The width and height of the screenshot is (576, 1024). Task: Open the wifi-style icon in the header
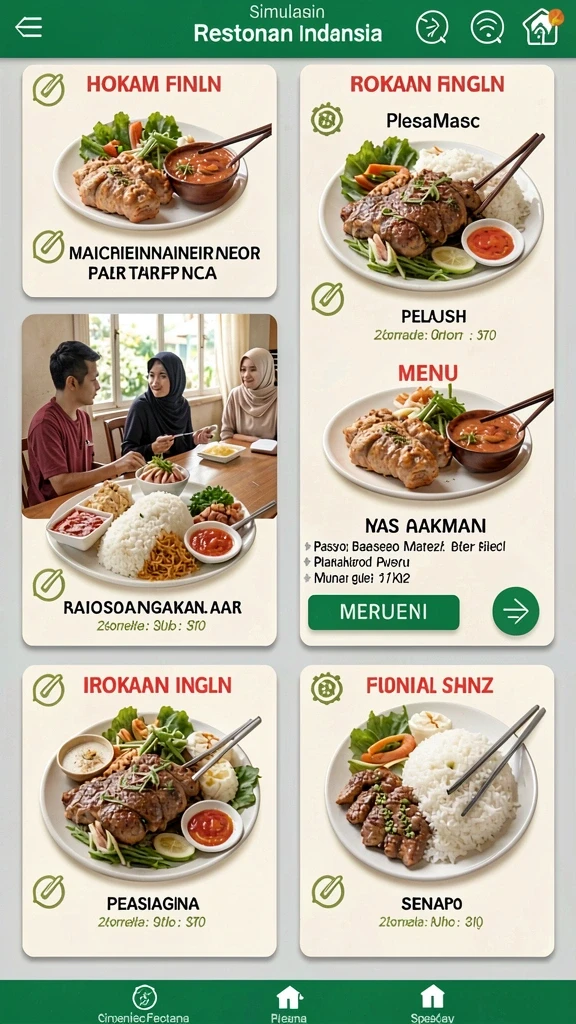487,27
